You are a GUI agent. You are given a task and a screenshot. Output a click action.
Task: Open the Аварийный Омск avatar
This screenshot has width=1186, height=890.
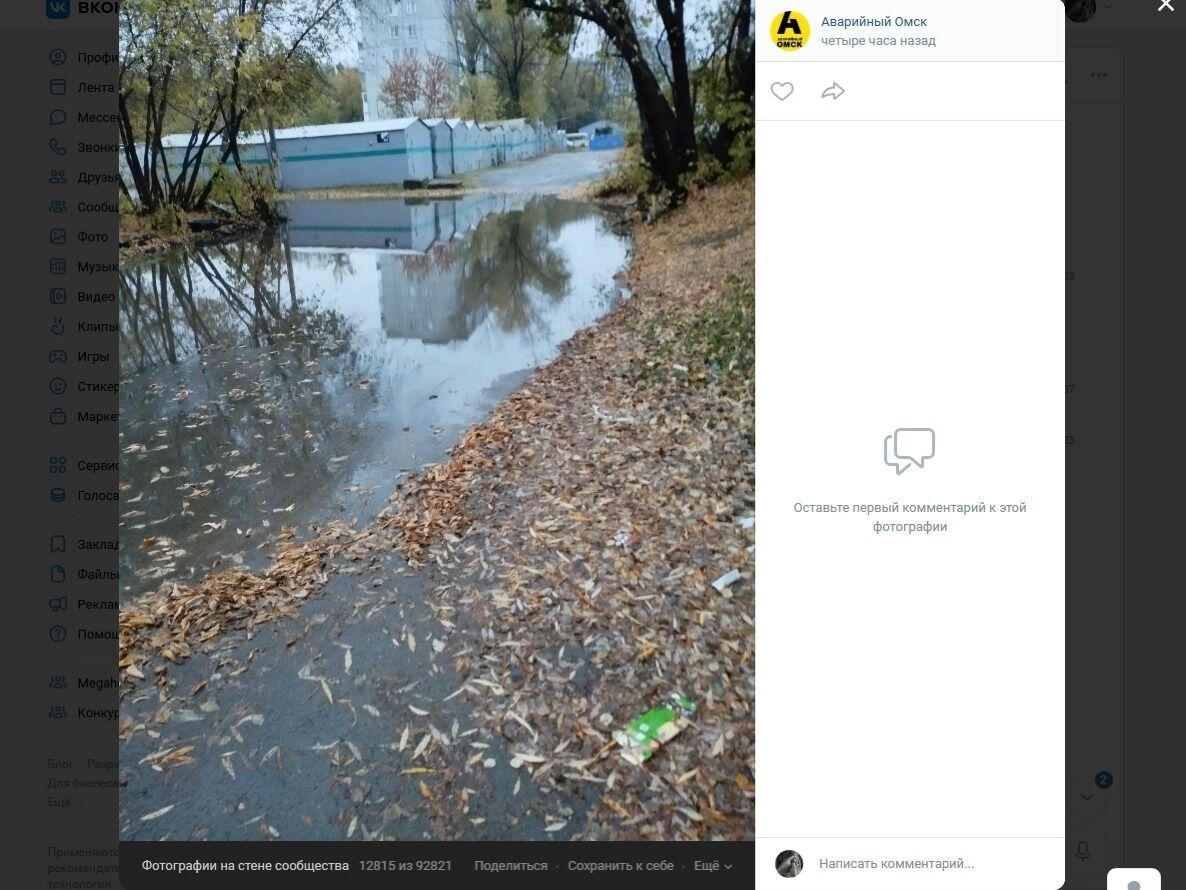click(x=789, y=30)
